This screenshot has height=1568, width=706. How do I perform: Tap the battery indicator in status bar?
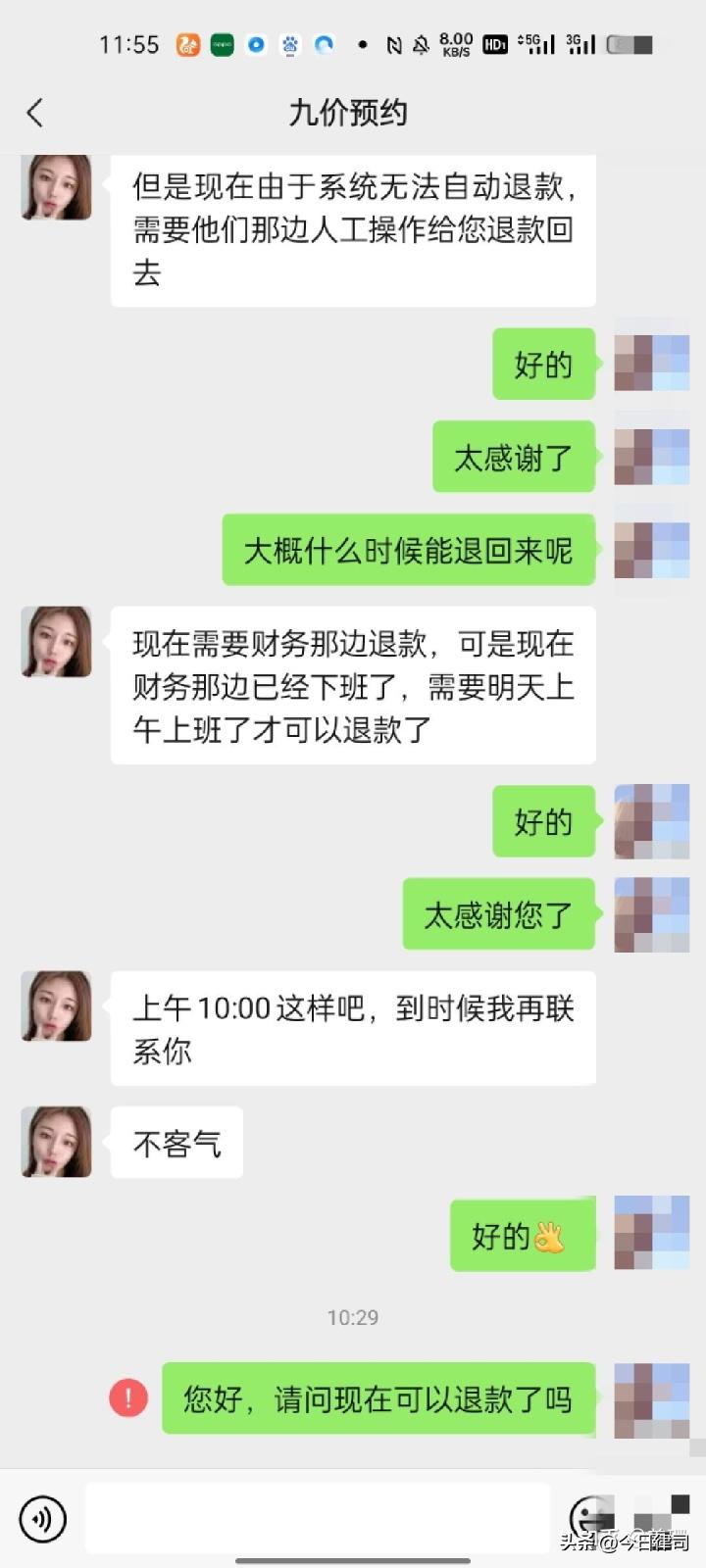tap(626, 44)
